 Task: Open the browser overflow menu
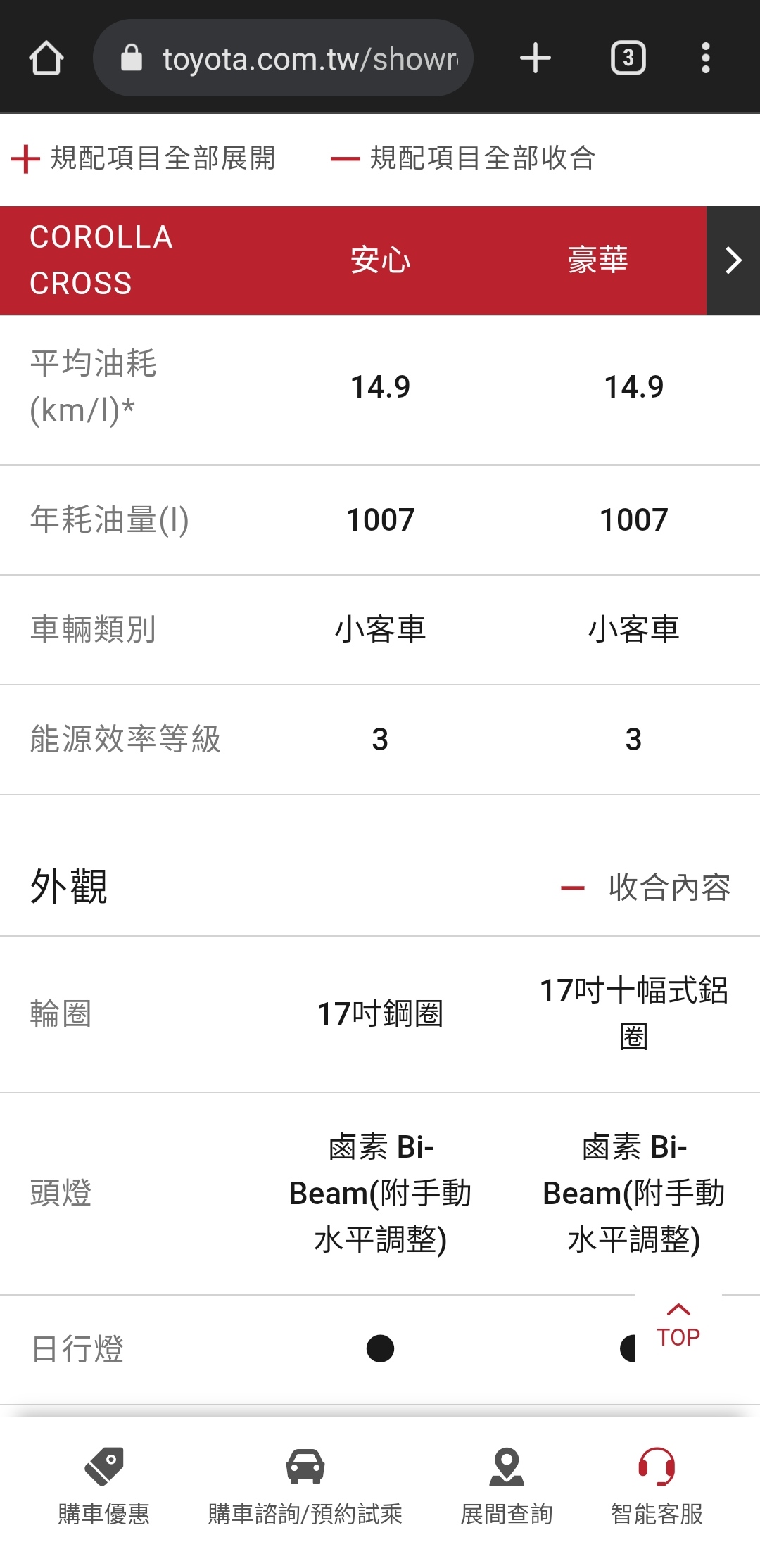706,58
